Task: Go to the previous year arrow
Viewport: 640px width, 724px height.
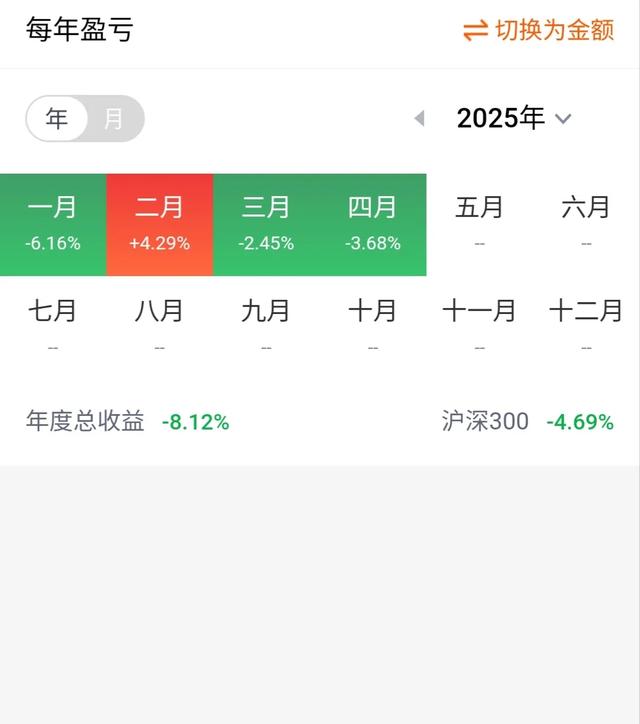Action: pyautogui.click(x=419, y=119)
